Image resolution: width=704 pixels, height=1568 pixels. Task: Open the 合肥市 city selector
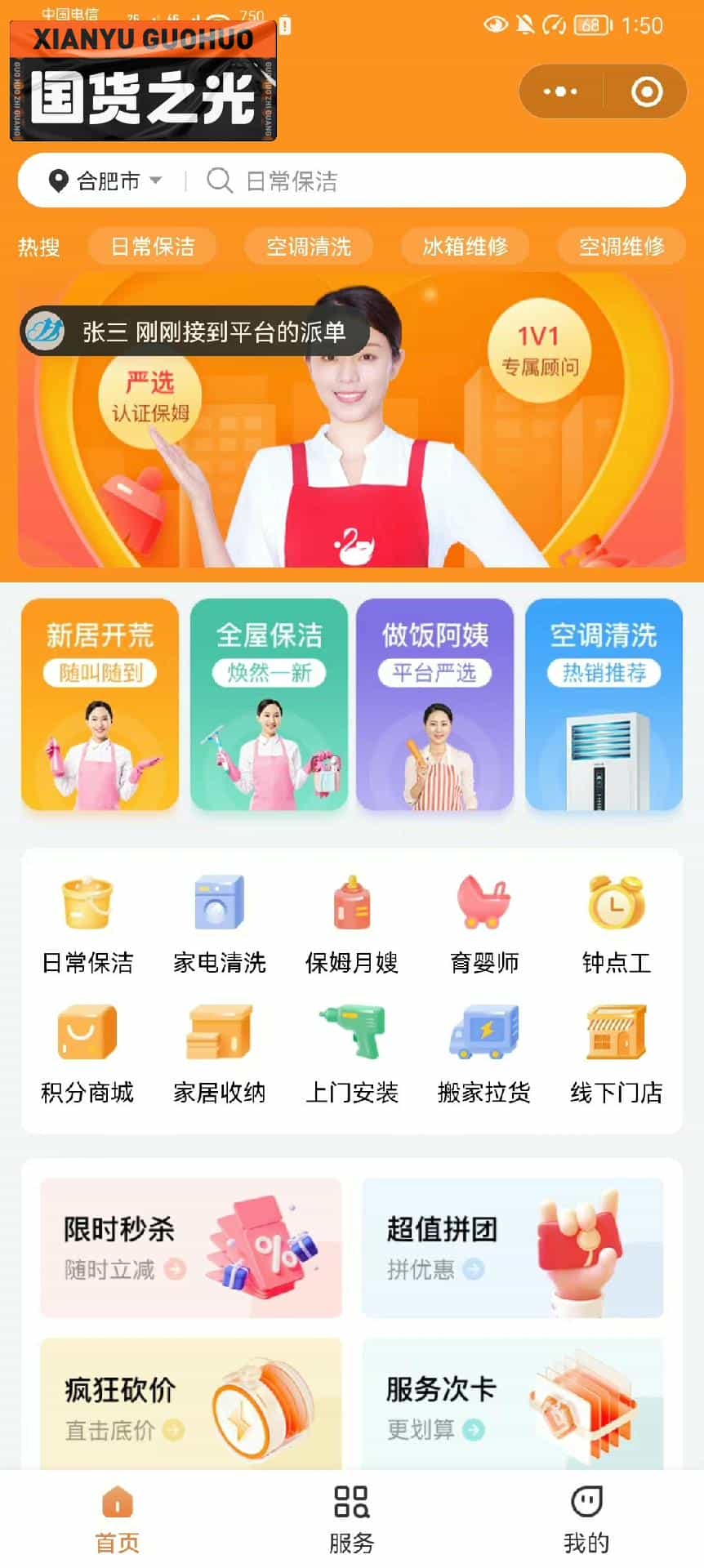(106, 180)
